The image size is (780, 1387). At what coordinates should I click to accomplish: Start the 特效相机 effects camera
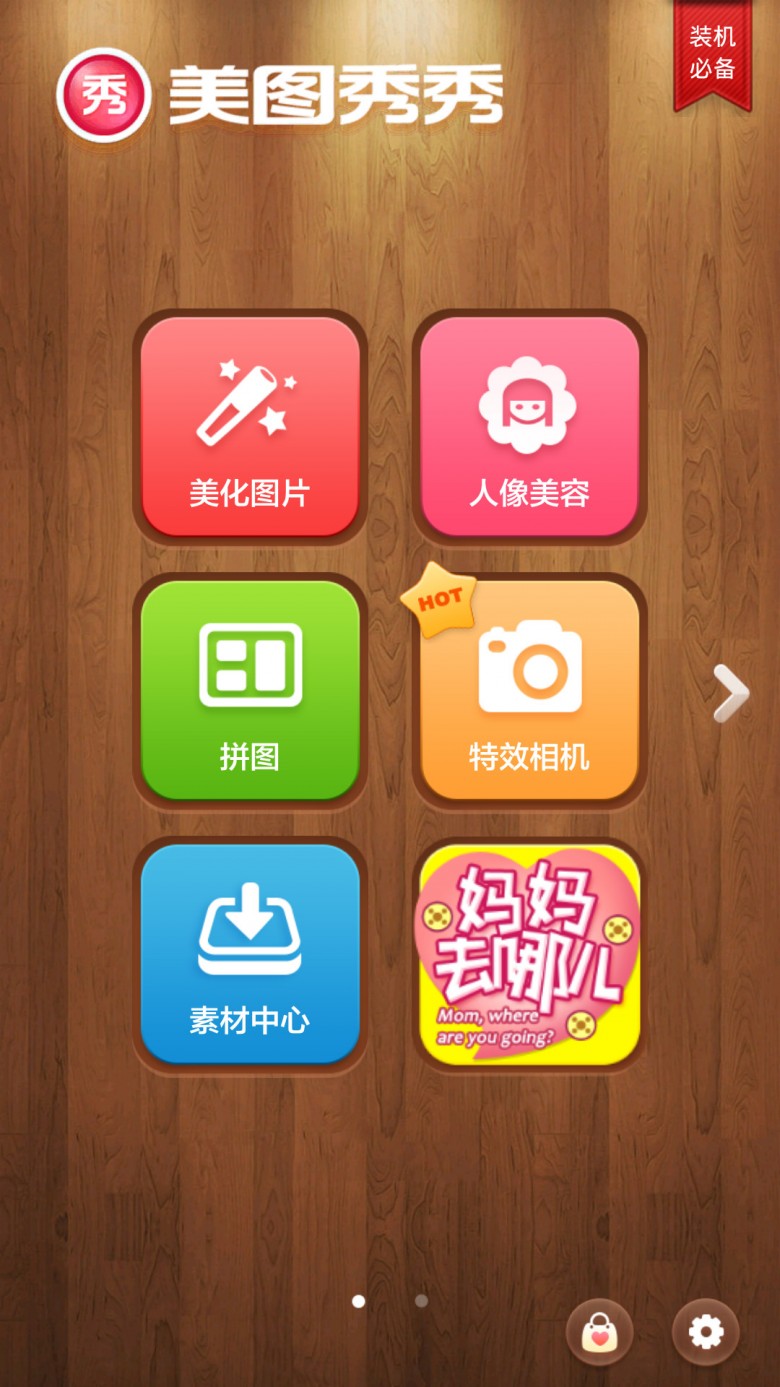coord(529,690)
